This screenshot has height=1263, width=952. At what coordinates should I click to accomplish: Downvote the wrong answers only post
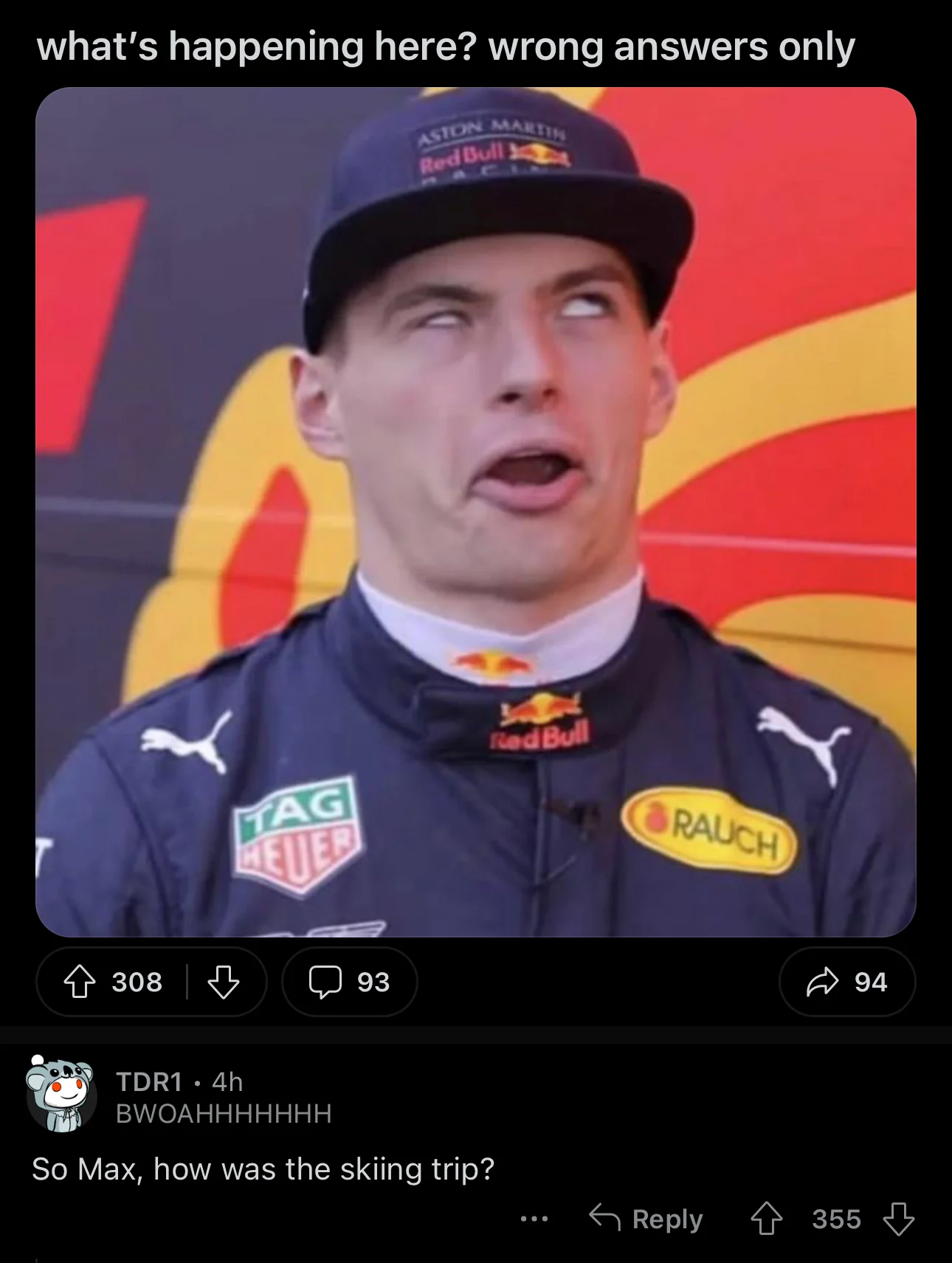[223, 982]
